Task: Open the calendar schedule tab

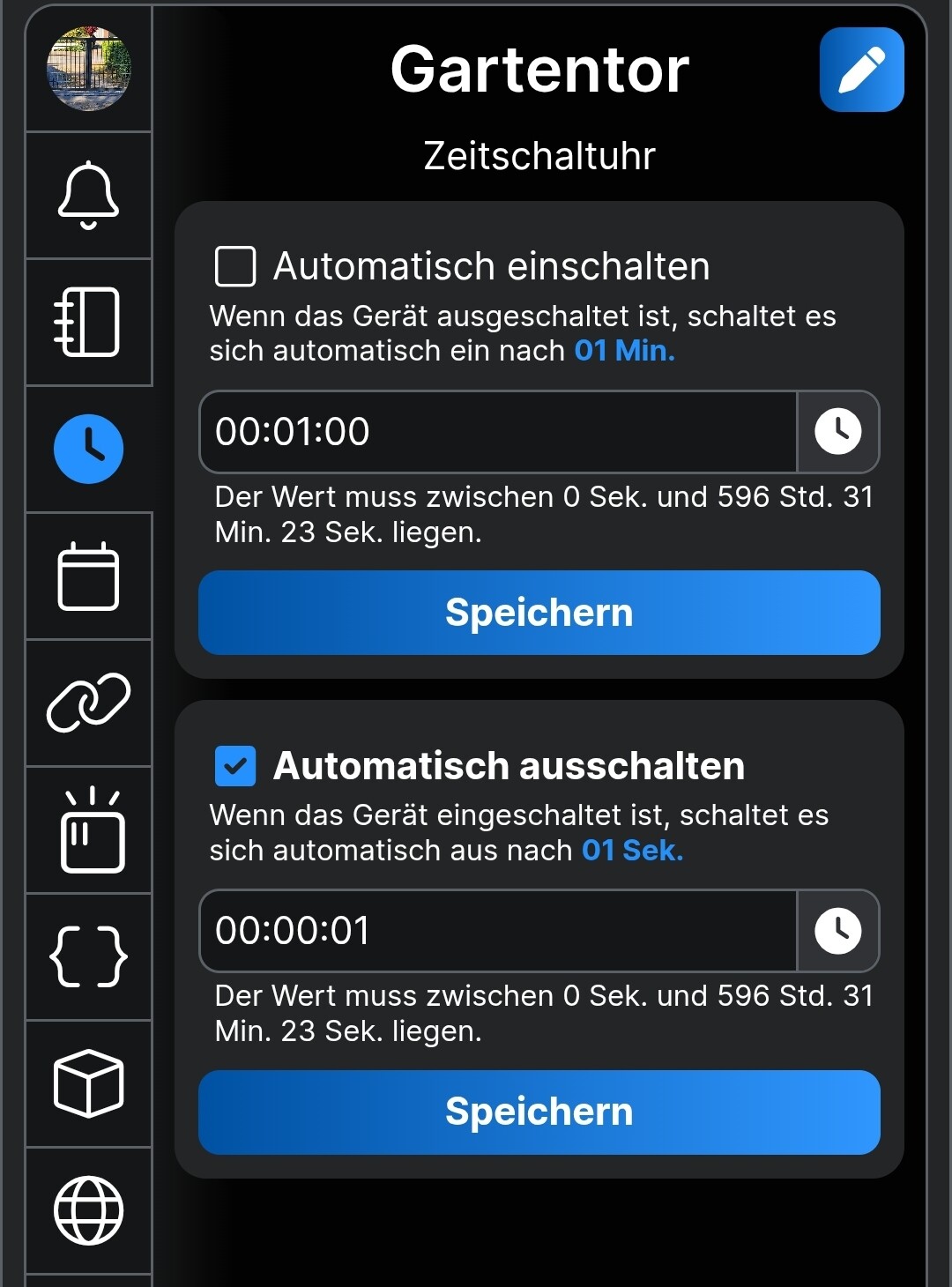Action: point(88,577)
